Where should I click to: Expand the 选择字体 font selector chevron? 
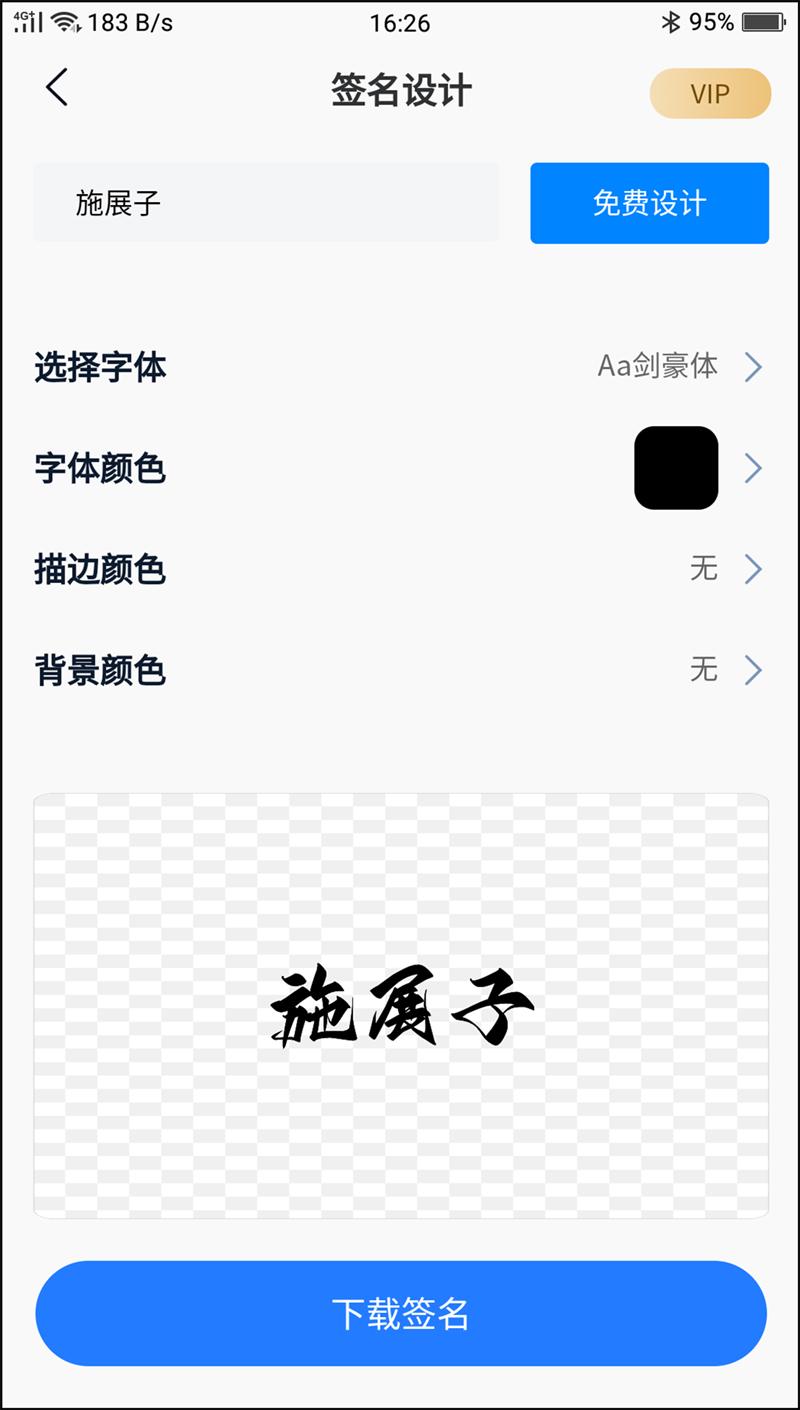[754, 367]
